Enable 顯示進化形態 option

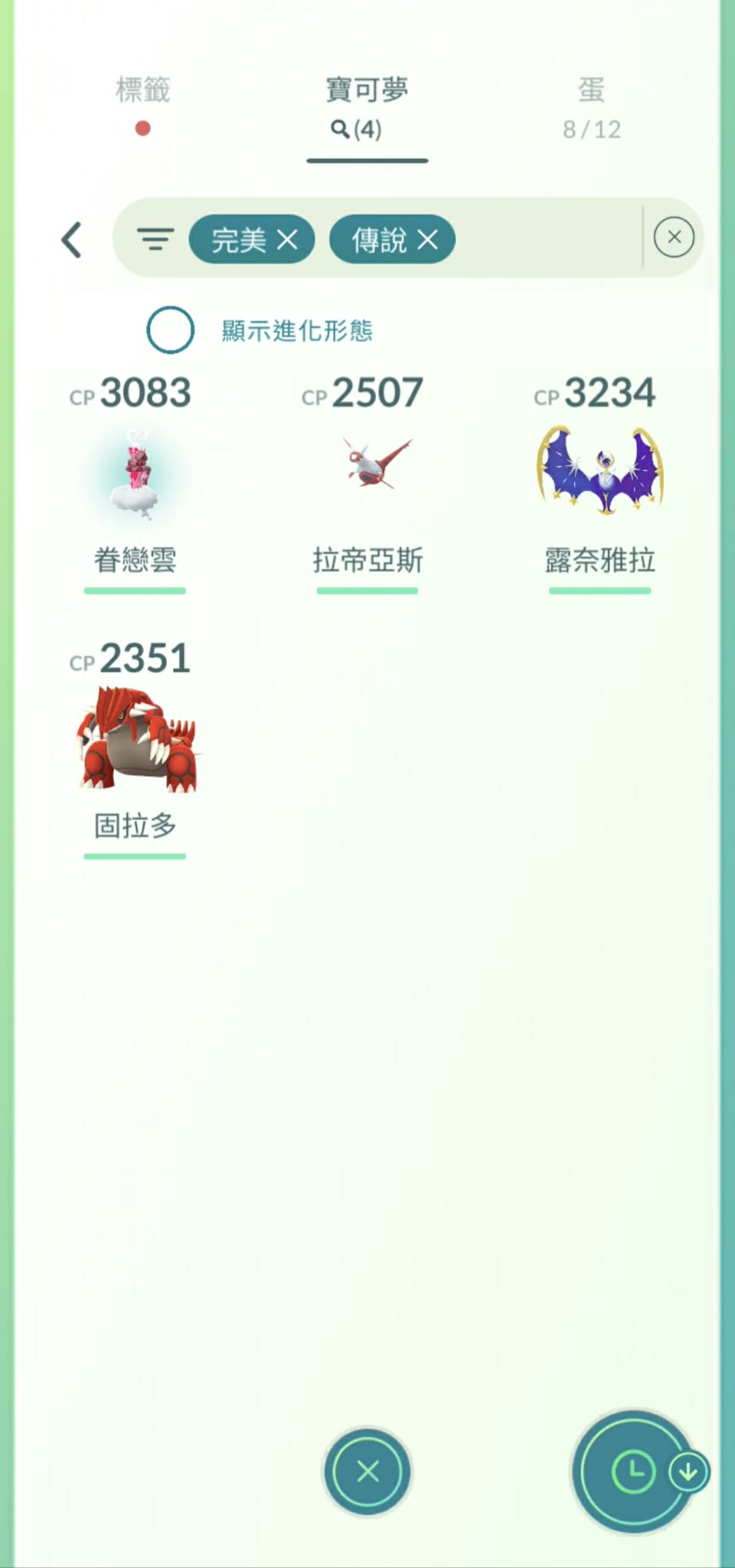[170, 330]
